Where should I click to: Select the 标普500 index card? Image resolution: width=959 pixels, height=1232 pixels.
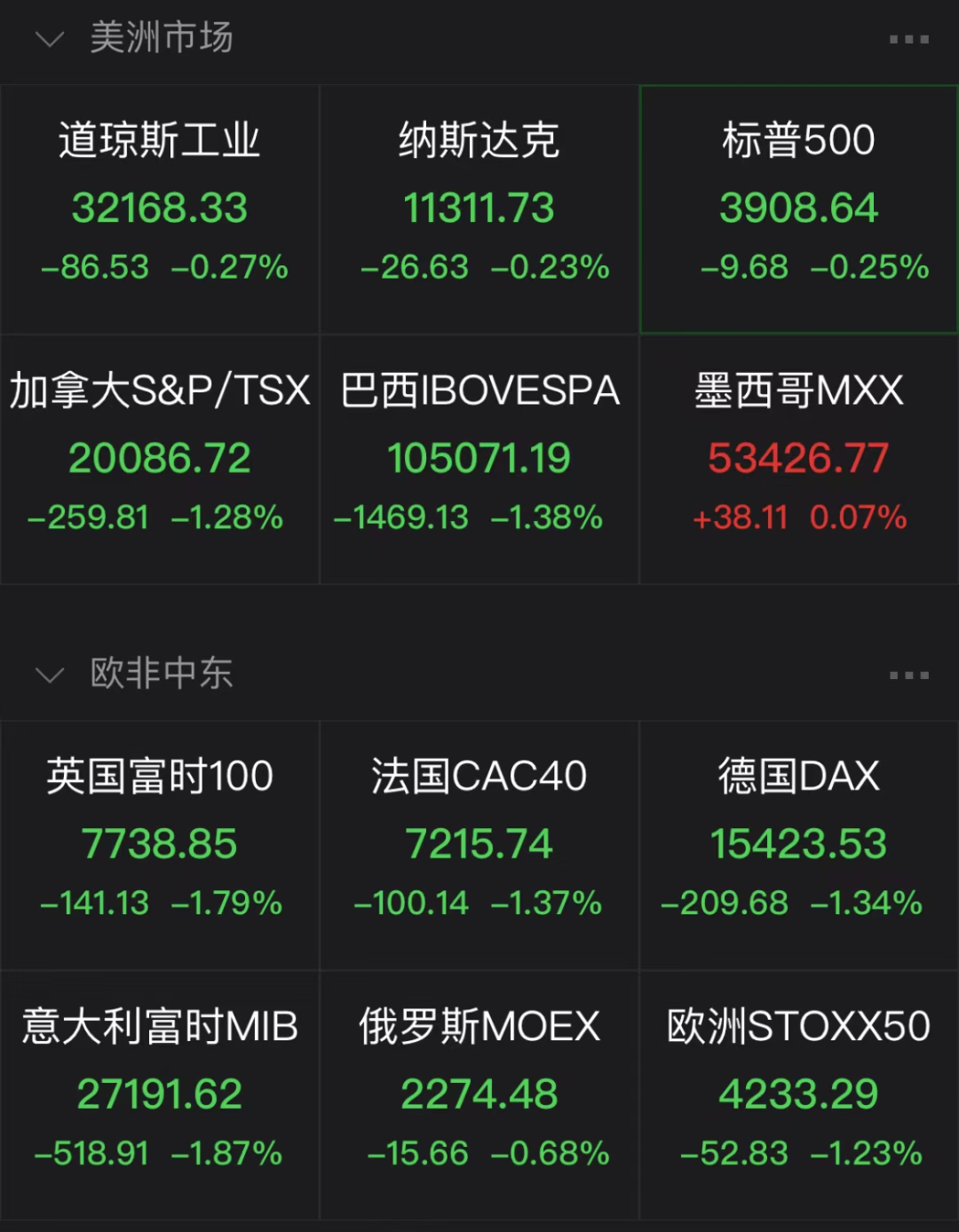[x=798, y=209]
